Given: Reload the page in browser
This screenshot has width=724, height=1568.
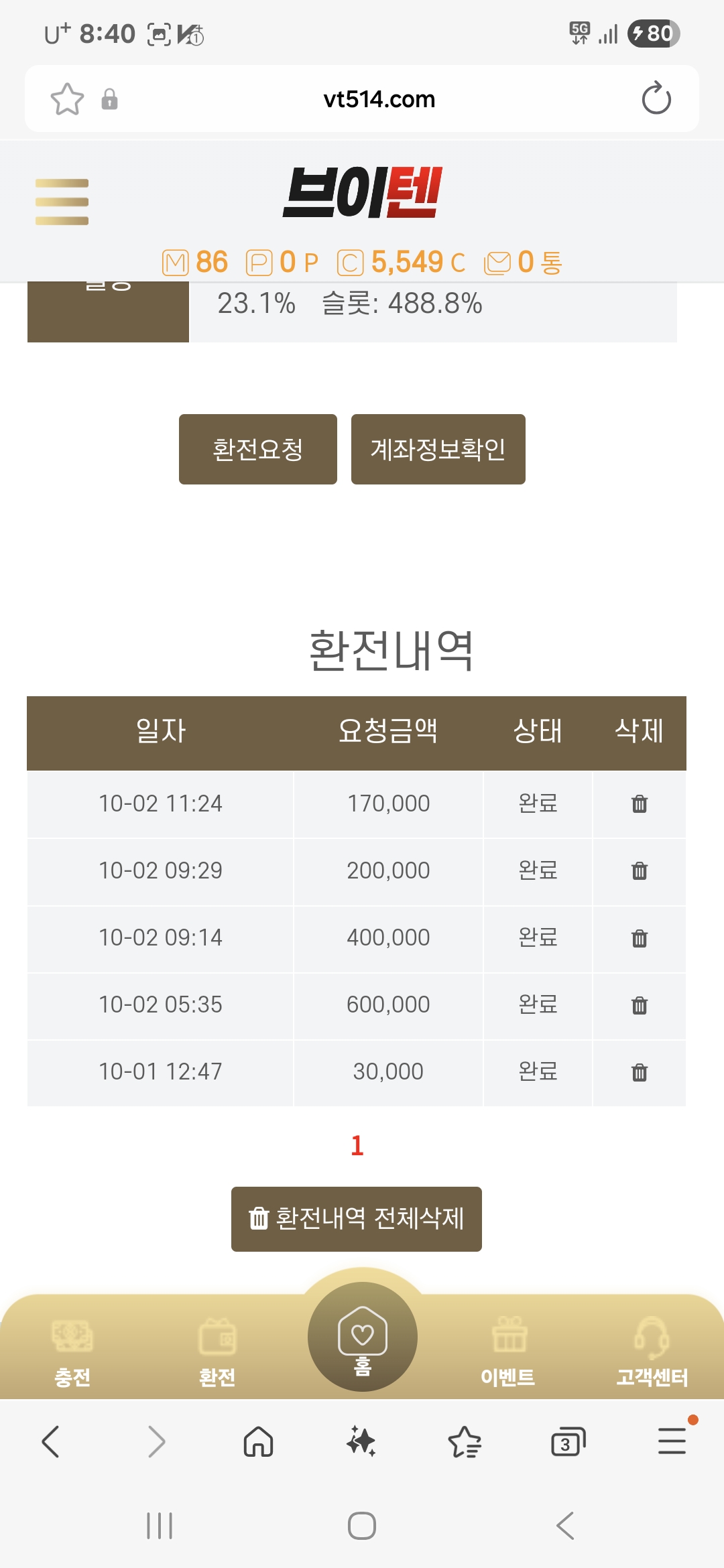Looking at the screenshot, I should tap(656, 99).
